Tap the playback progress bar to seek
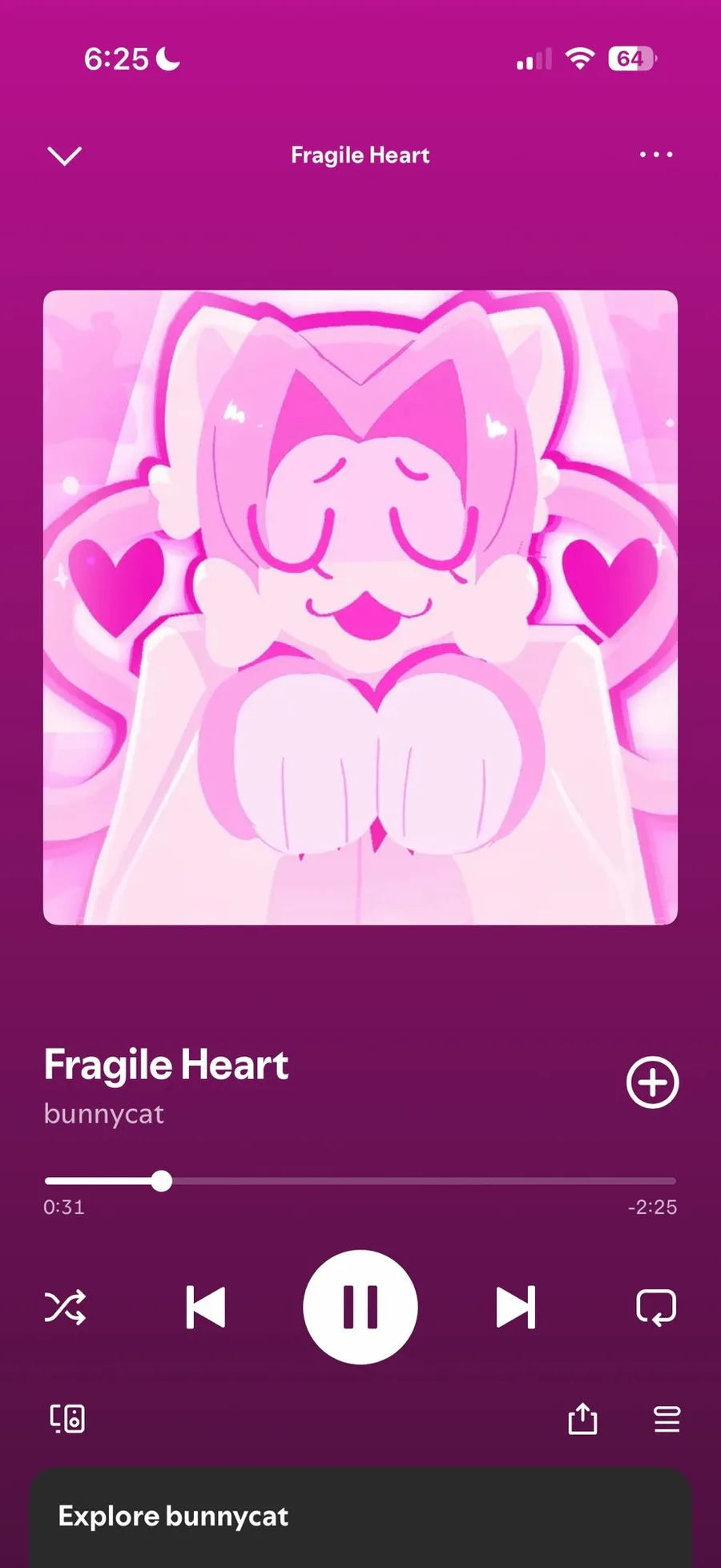The image size is (721, 1568). pyautogui.click(x=360, y=1181)
